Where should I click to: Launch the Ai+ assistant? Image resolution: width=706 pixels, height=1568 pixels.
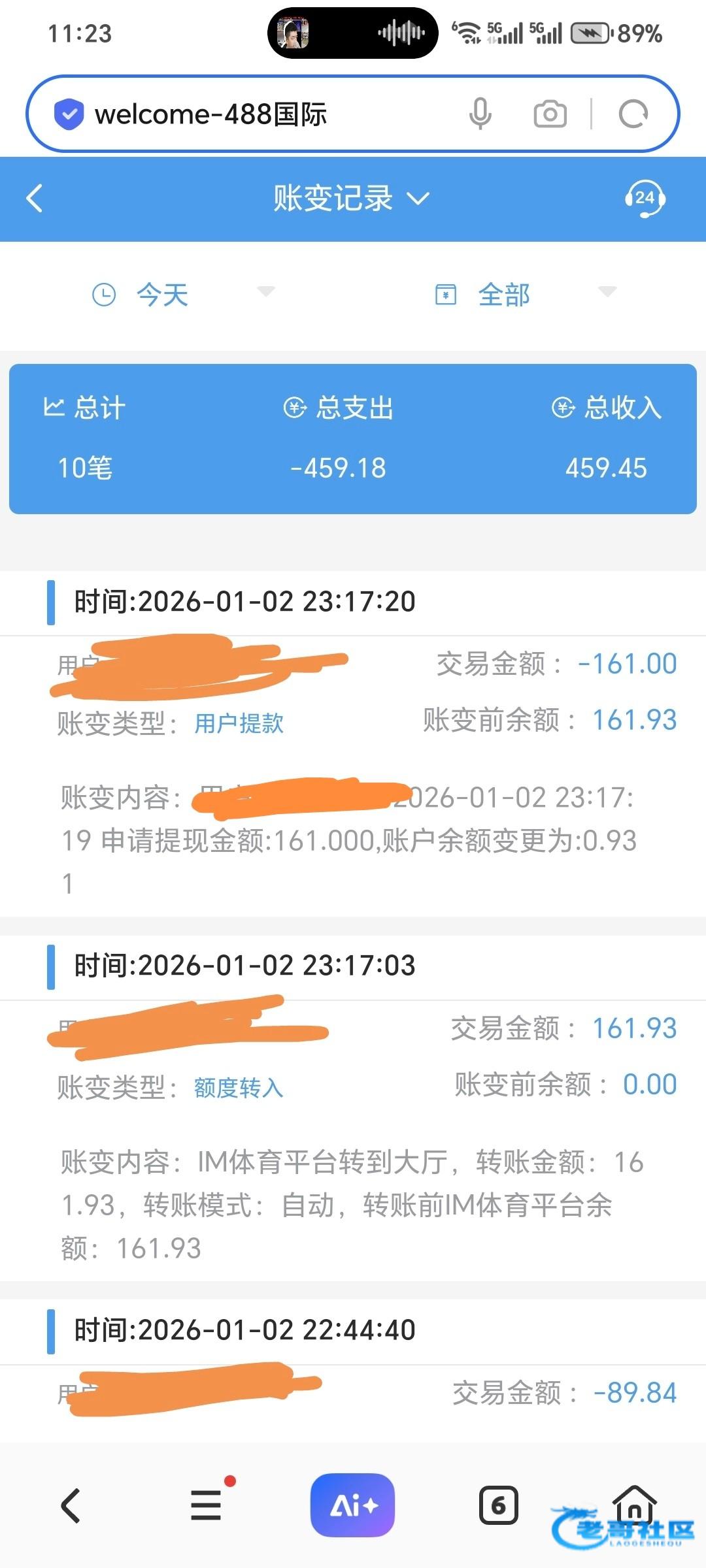click(x=352, y=1506)
